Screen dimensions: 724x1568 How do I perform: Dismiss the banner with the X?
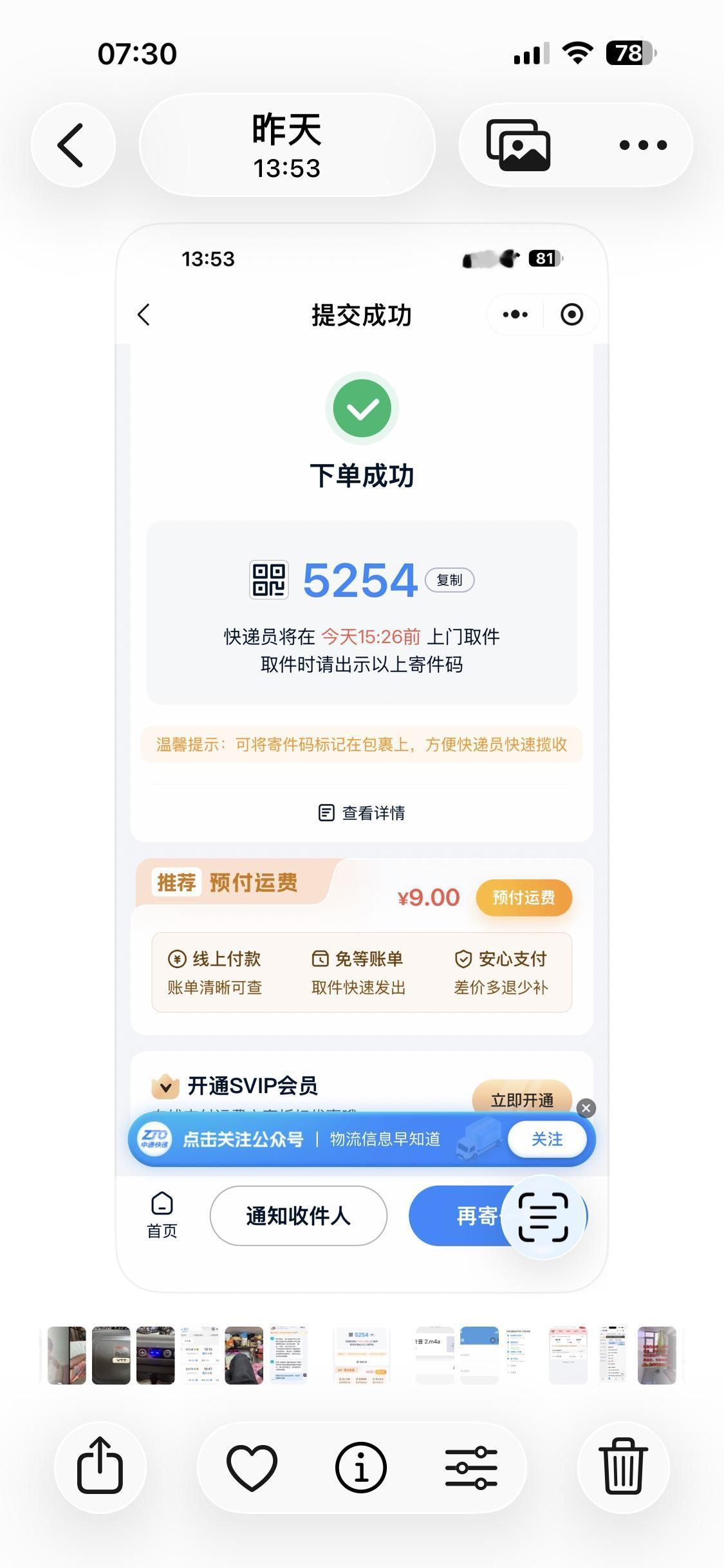[585, 1108]
